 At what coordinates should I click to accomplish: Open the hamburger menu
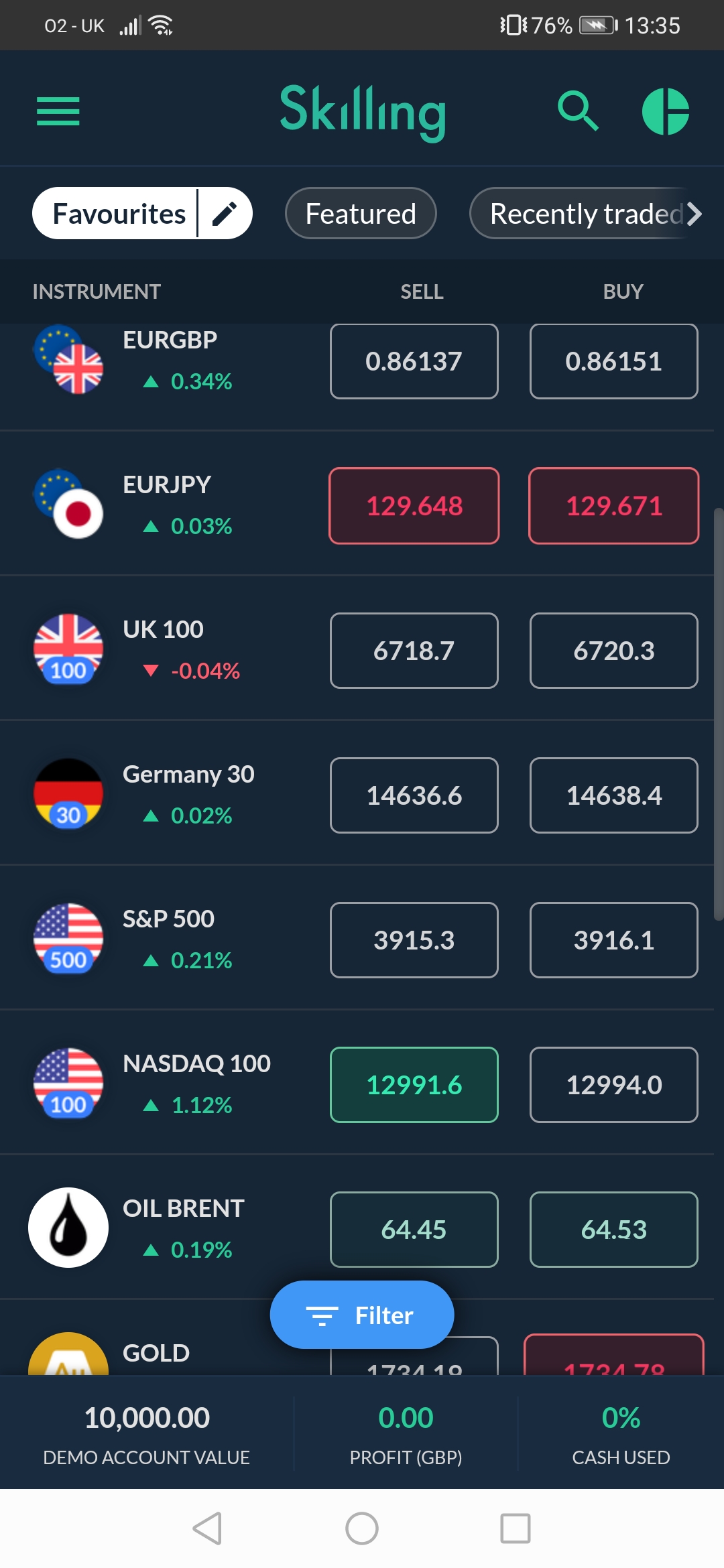(58, 111)
